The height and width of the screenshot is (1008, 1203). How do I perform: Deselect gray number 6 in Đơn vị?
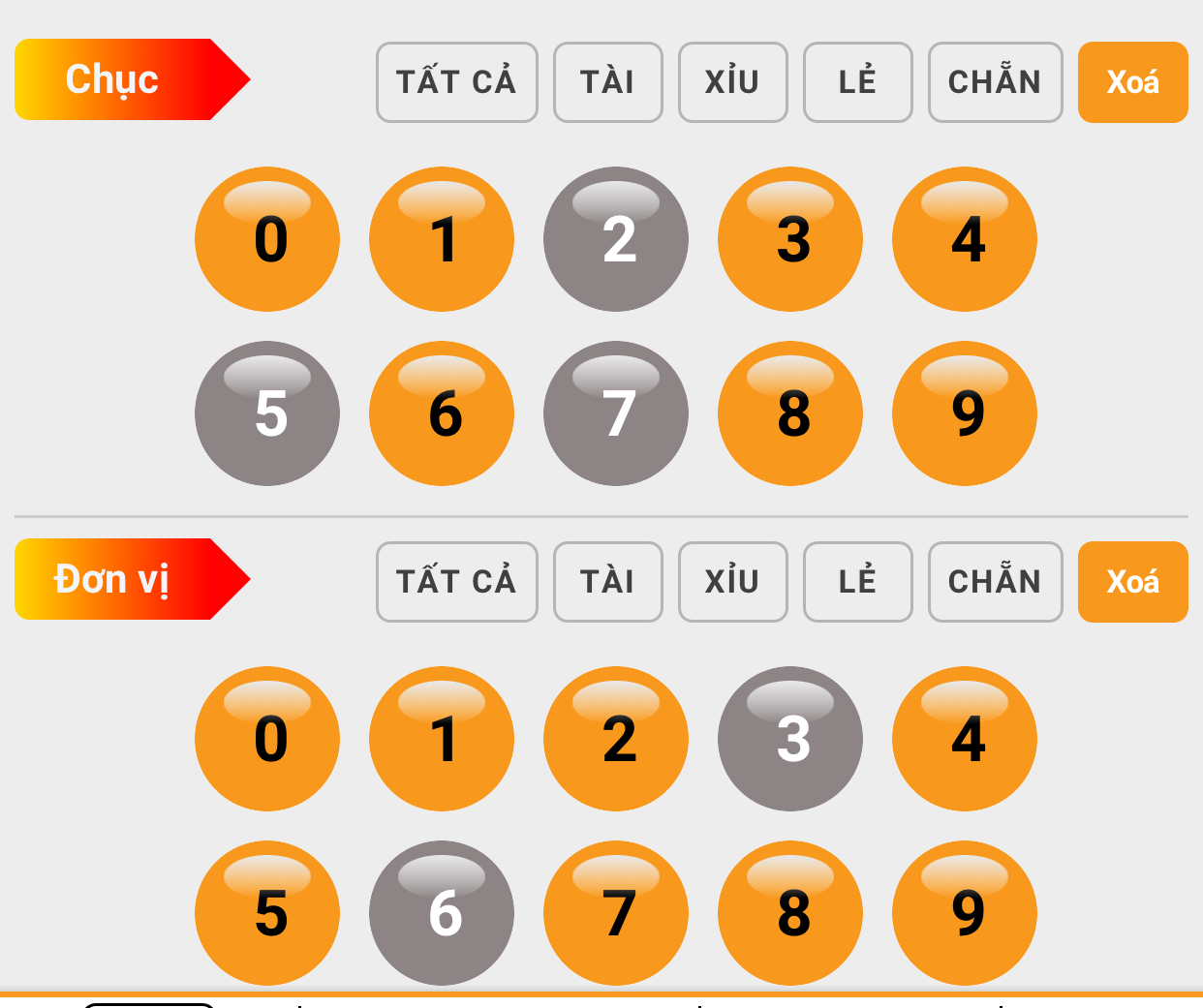click(442, 913)
